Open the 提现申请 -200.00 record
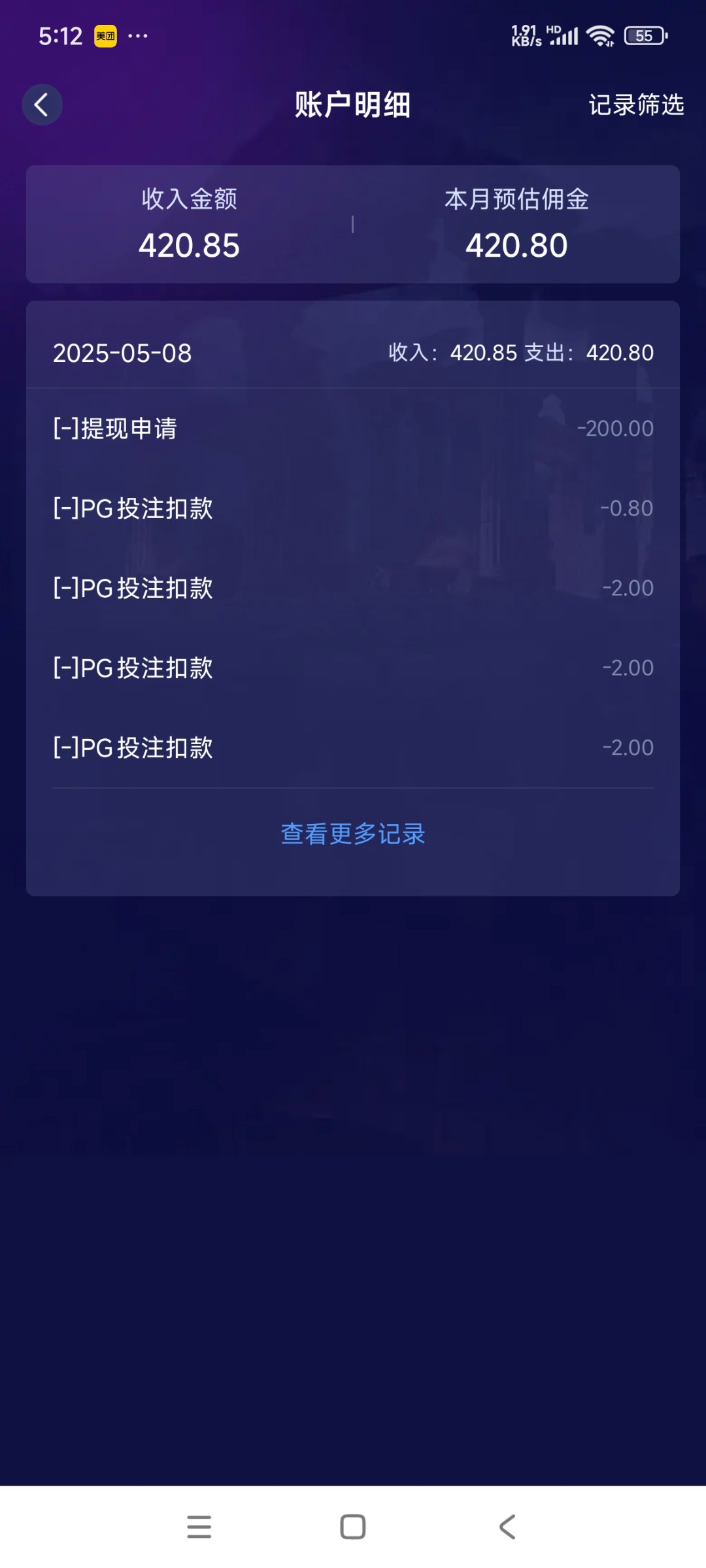The height and width of the screenshot is (1568, 706). [x=353, y=429]
